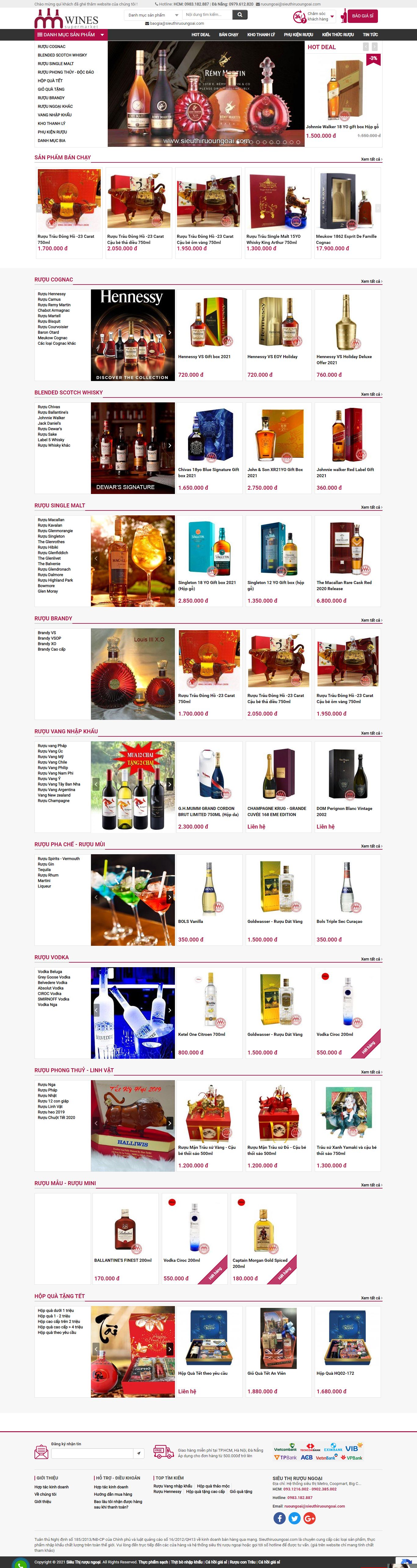Go to the HOT DEAL tab
The width and height of the screenshot is (417, 1568).
click(x=200, y=35)
